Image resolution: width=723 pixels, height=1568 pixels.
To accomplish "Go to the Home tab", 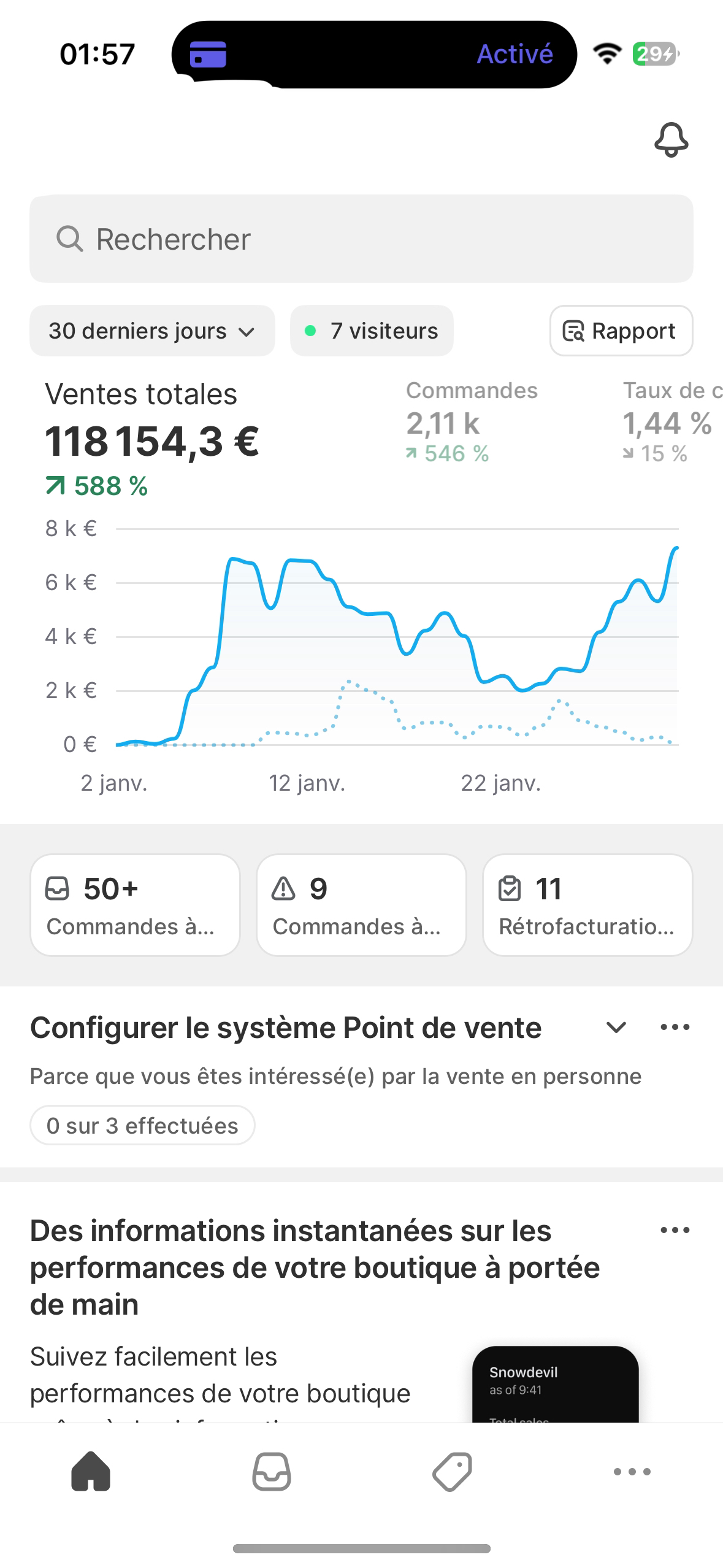I will click(x=91, y=1471).
